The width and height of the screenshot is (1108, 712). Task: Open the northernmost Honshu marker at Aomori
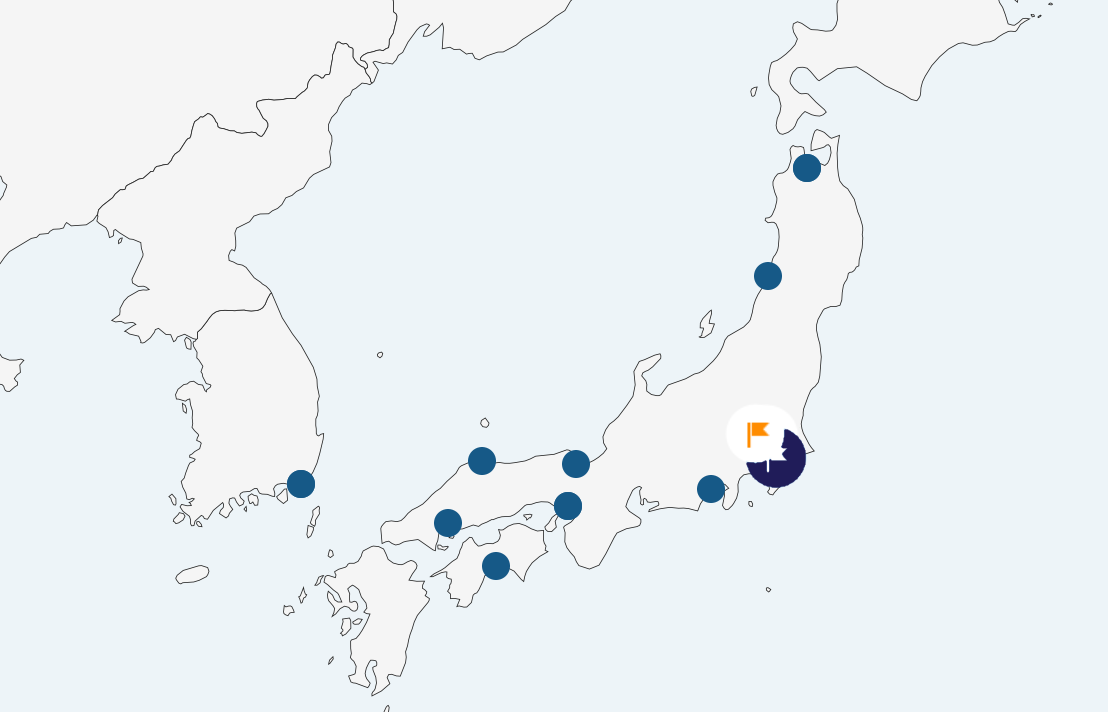click(x=807, y=168)
